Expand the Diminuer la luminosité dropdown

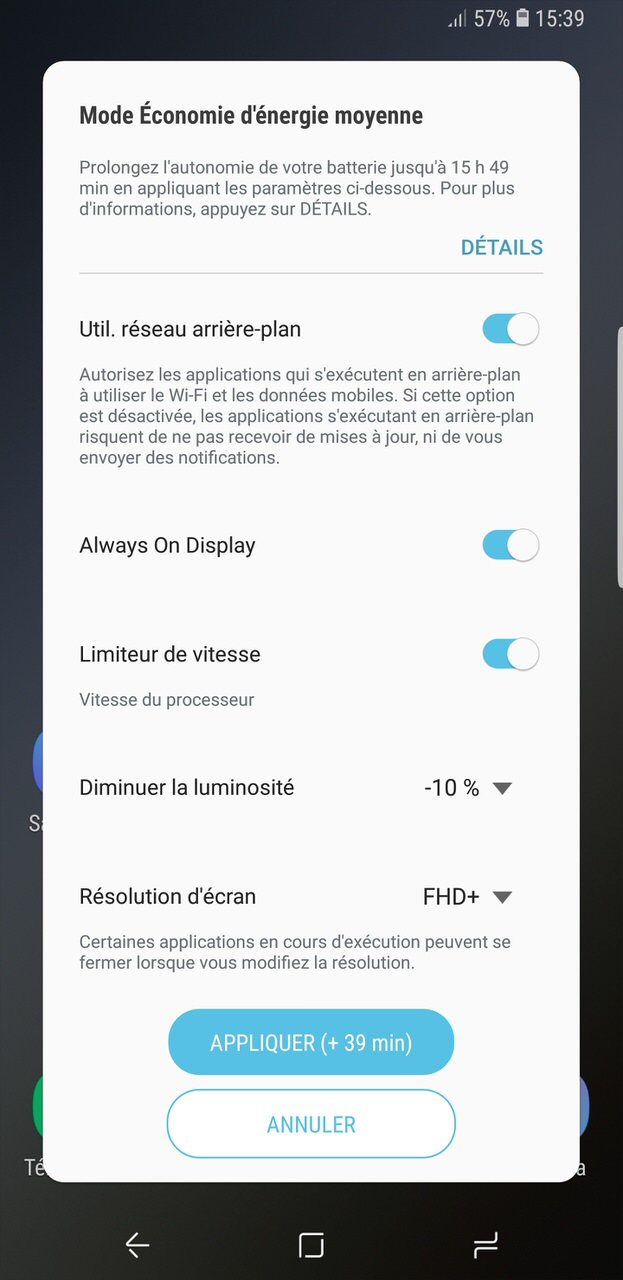(x=468, y=788)
